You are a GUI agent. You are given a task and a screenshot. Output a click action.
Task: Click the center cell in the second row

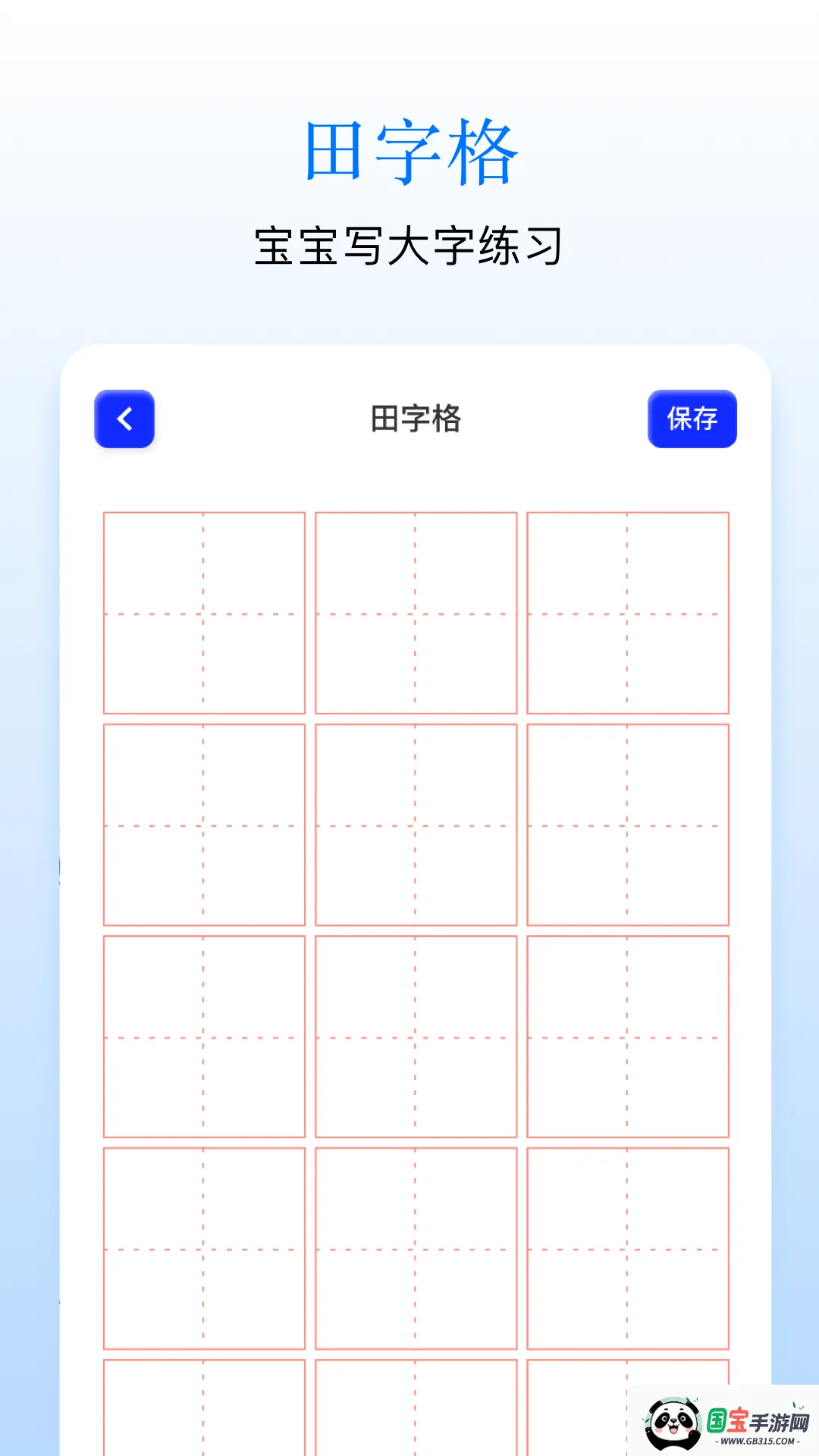[x=414, y=823]
